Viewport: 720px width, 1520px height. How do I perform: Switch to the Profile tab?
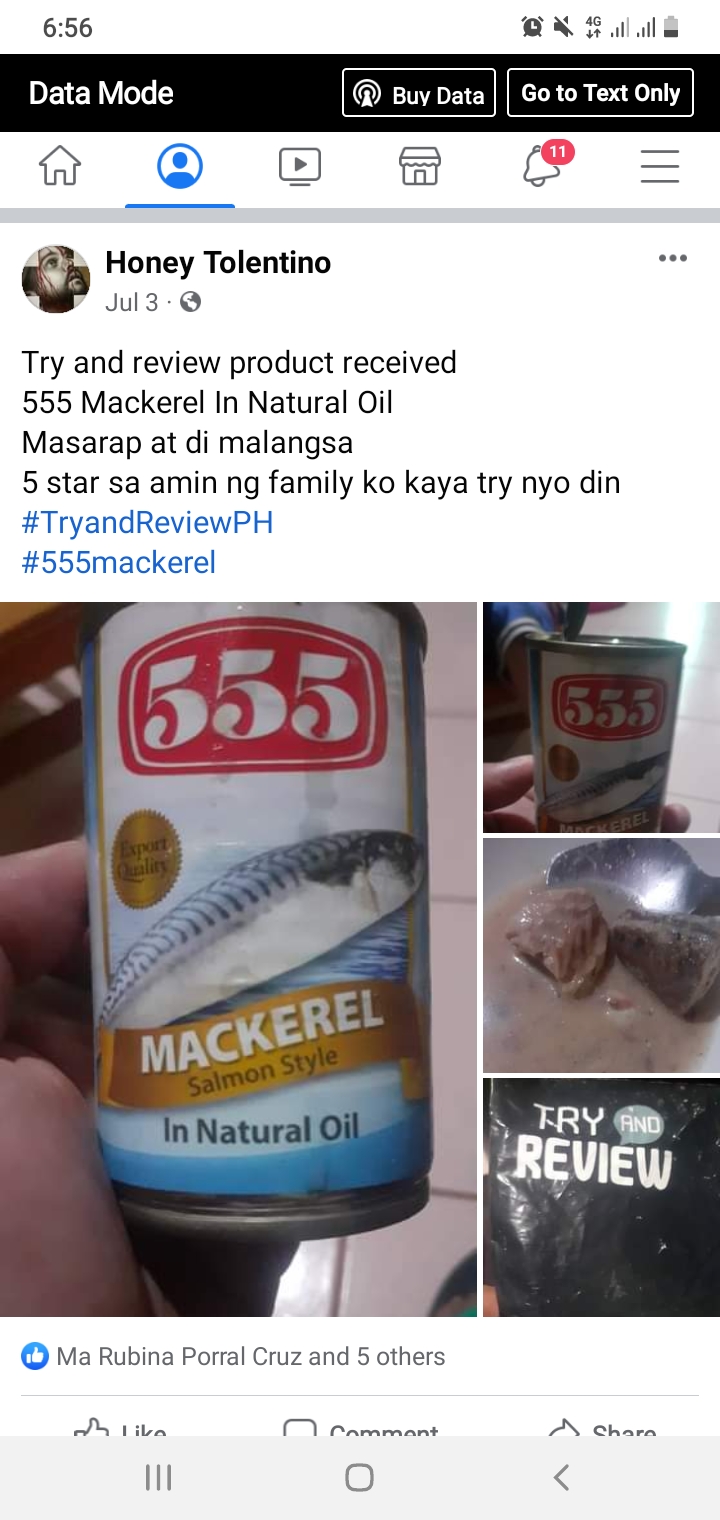coord(180,167)
